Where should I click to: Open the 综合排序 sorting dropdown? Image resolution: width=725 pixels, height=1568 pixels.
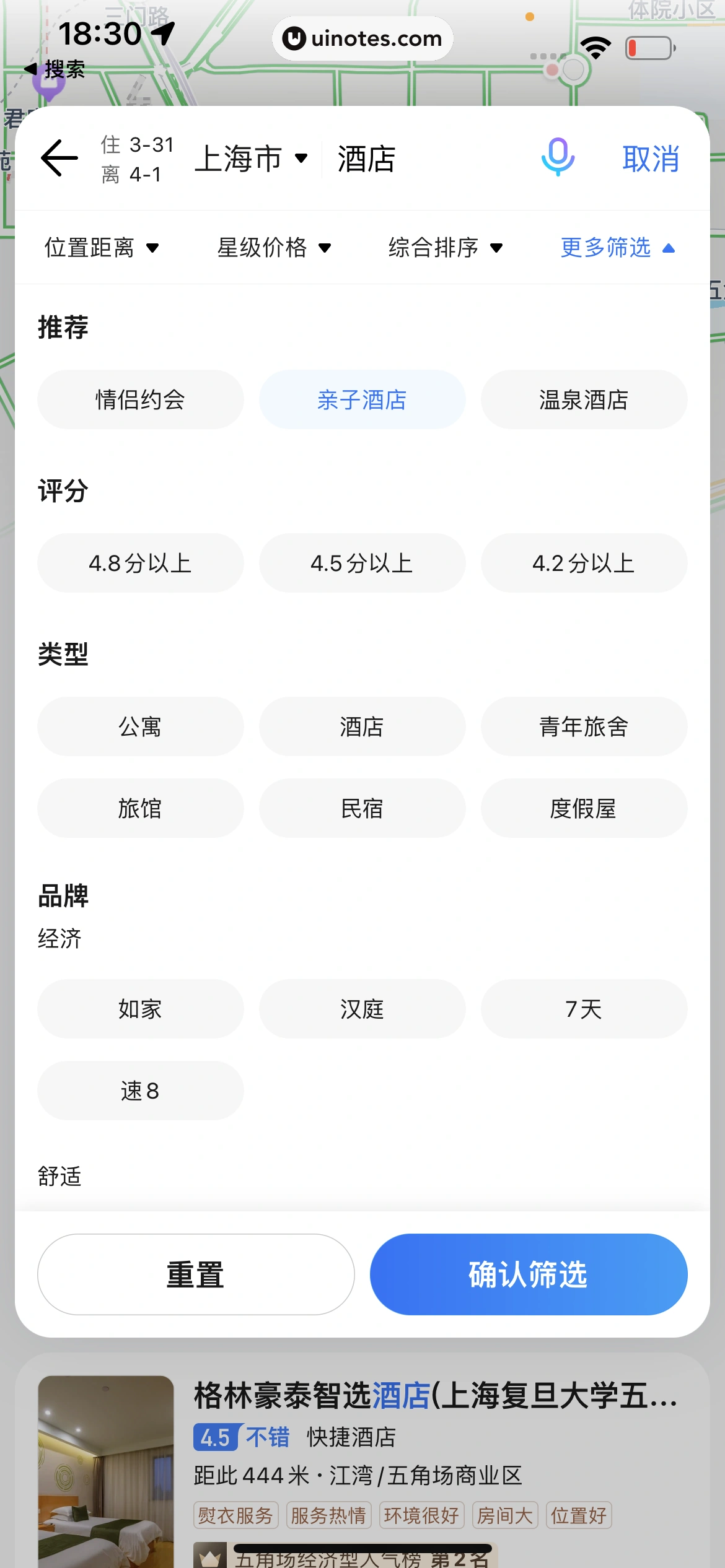point(445,248)
